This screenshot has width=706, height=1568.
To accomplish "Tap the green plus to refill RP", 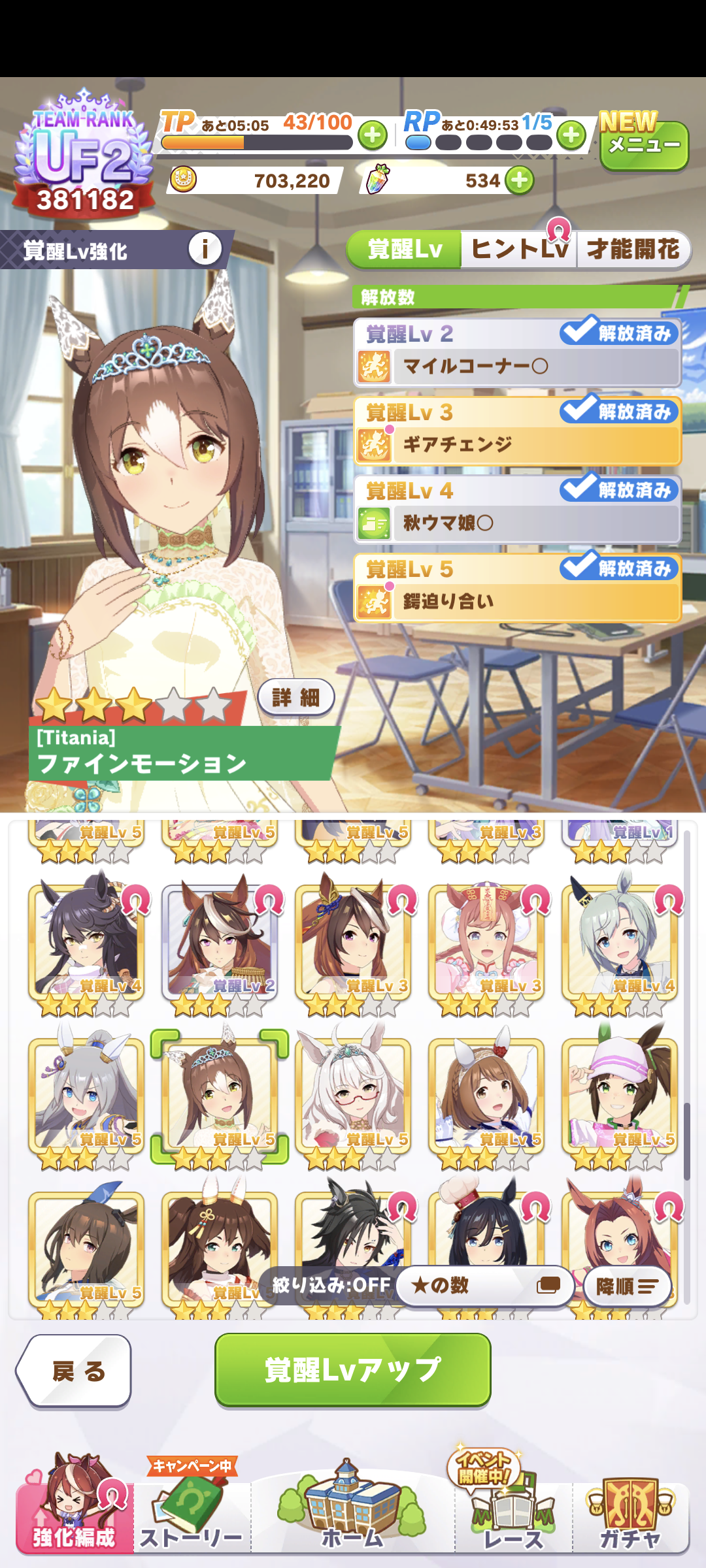I will (571, 136).
